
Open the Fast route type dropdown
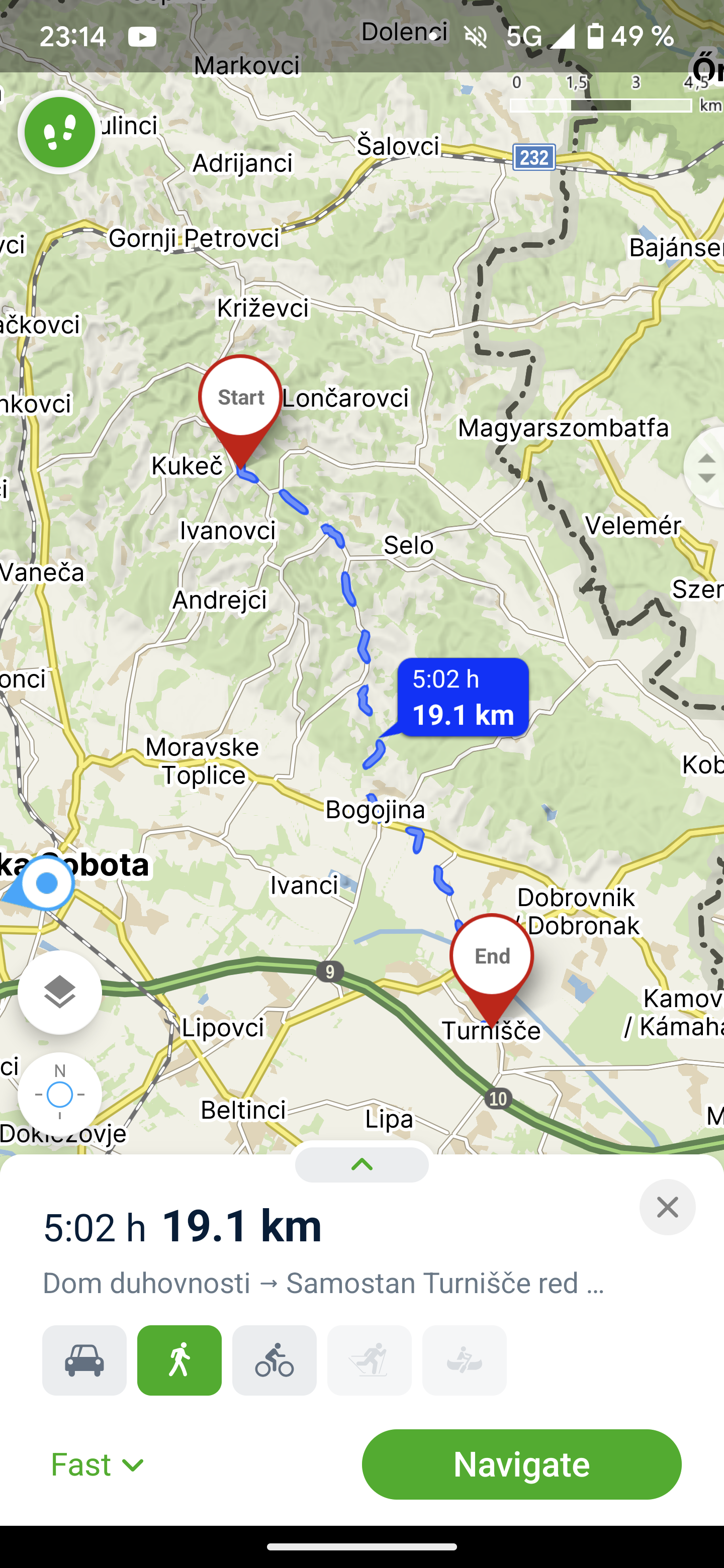tap(98, 1464)
